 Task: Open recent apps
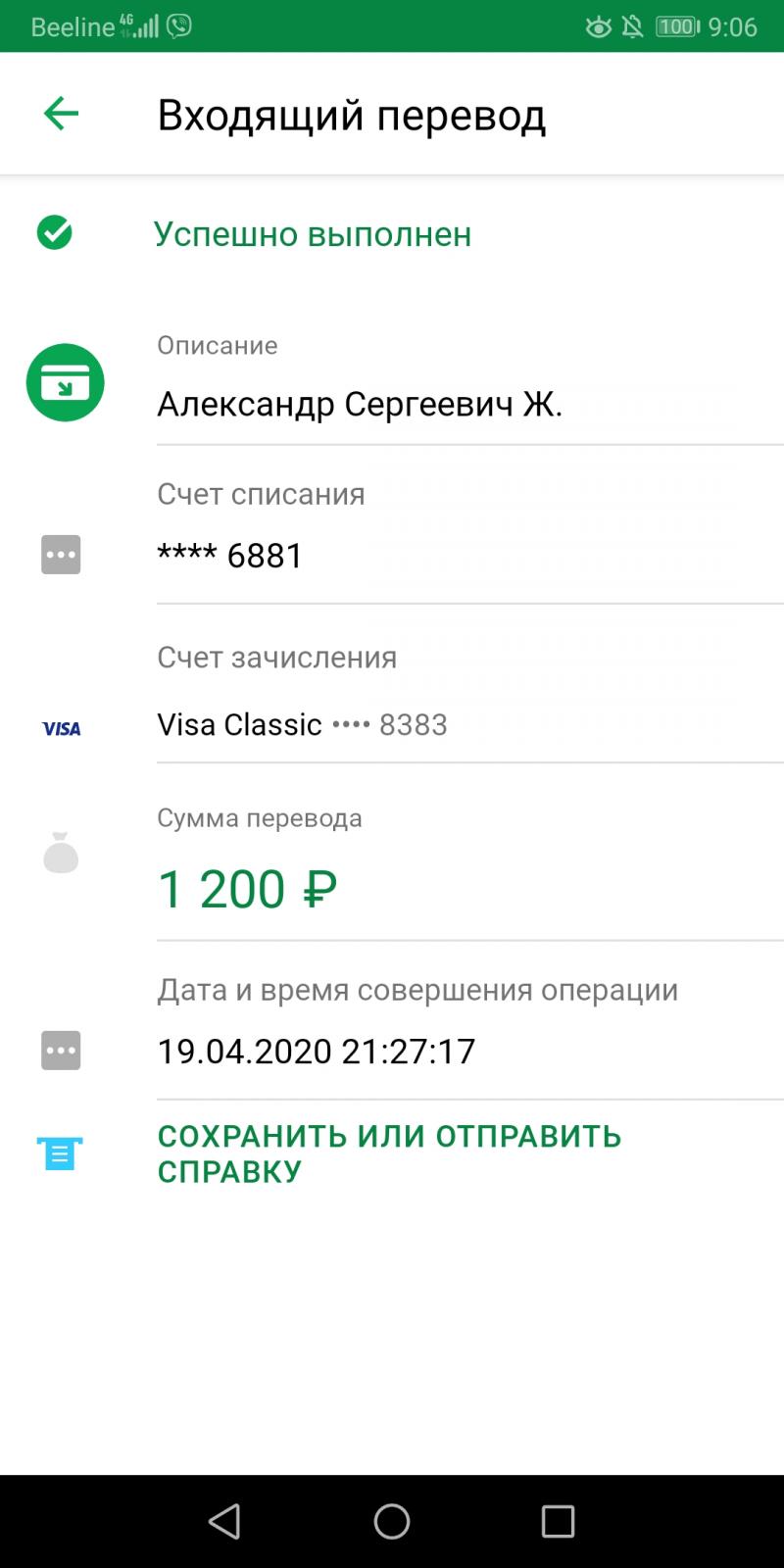click(558, 1521)
